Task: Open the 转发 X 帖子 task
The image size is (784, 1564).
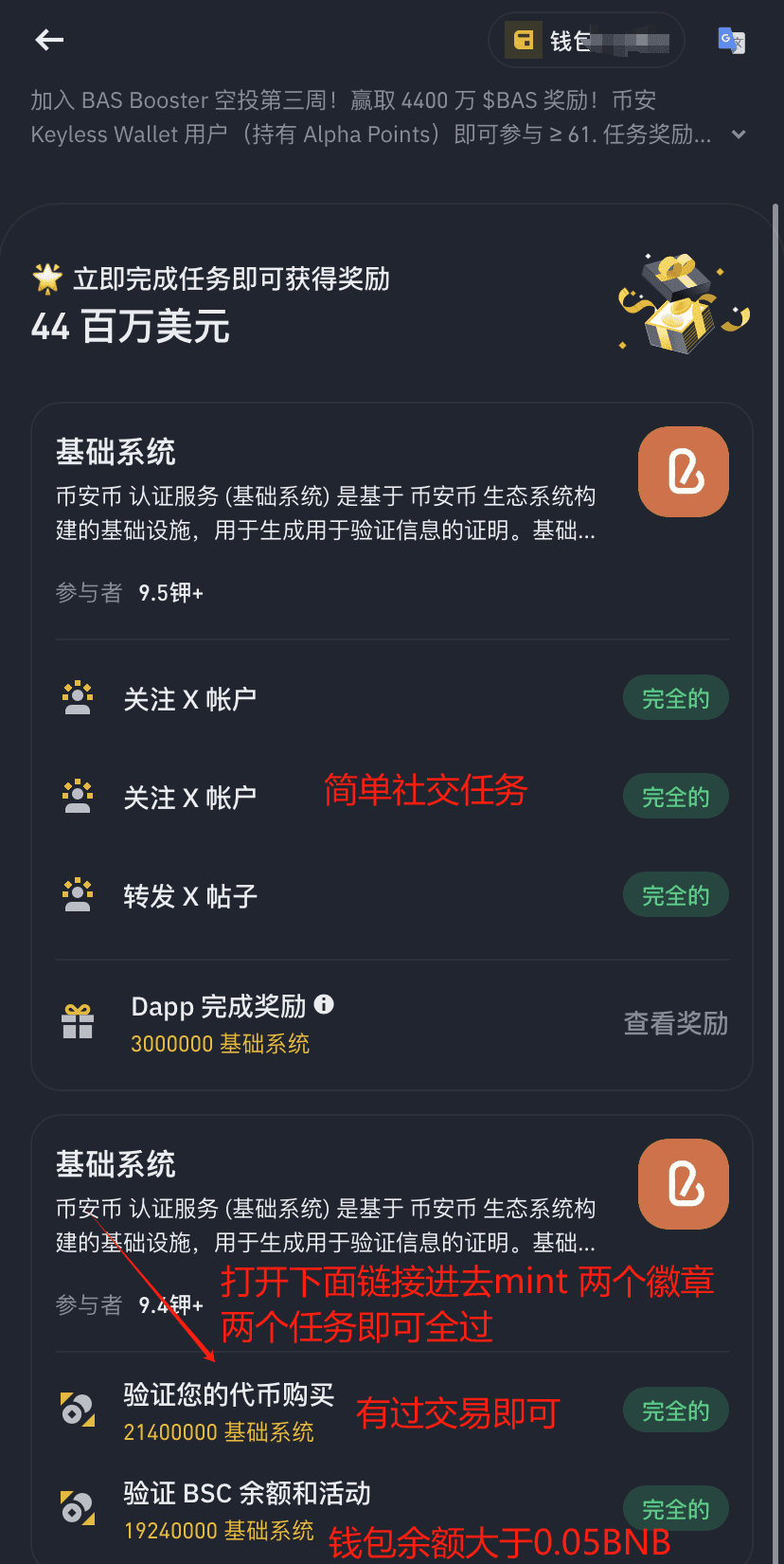Action: tap(190, 896)
